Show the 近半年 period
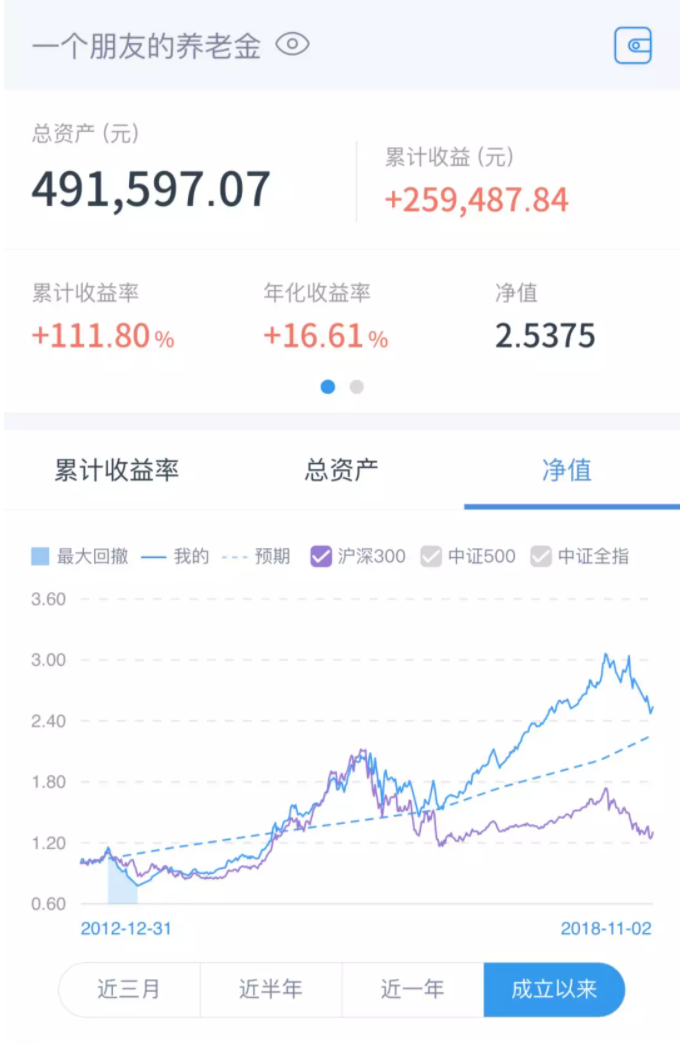680x1044 pixels. tap(271, 990)
